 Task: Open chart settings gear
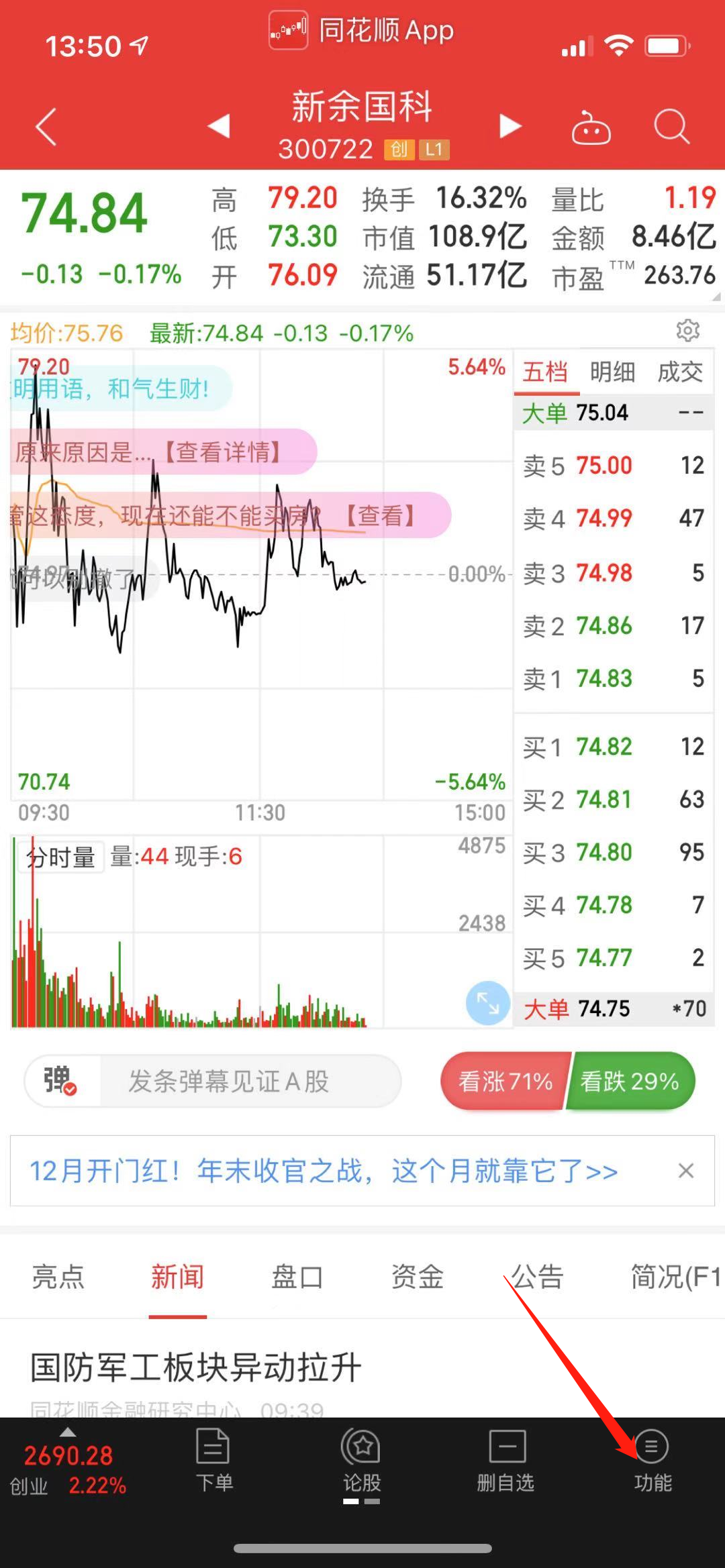(x=688, y=330)
